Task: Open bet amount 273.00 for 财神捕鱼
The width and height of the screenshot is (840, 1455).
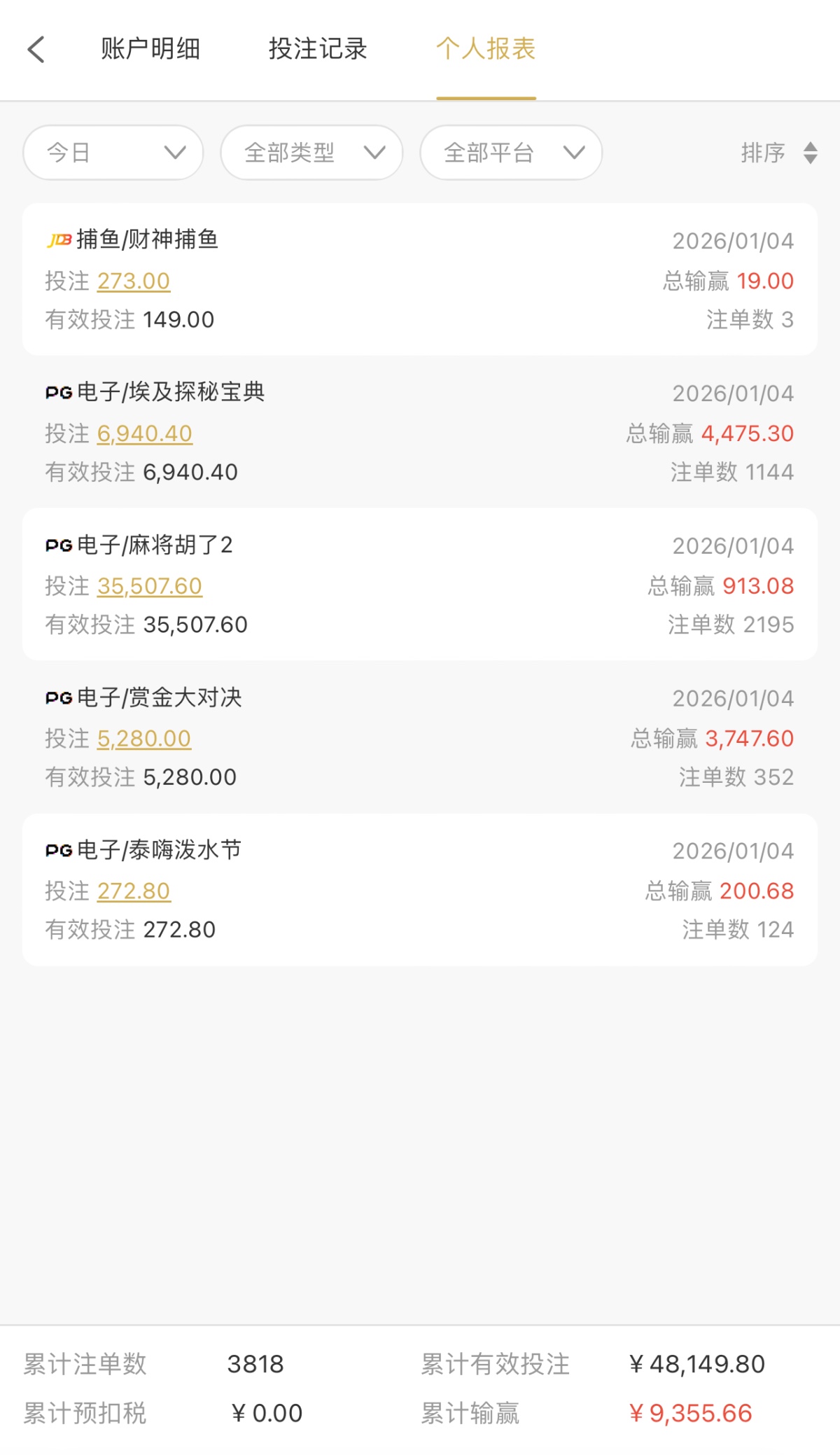Action: tap(134, 281)
